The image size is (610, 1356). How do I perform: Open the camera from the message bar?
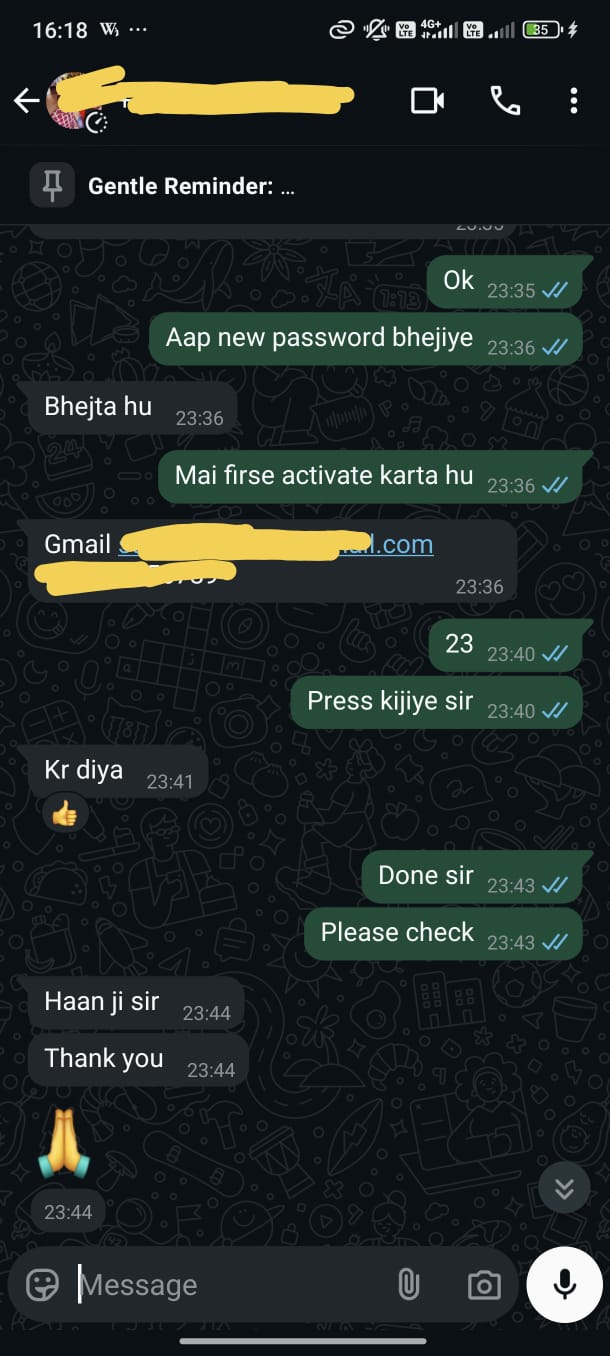(x=484, y=1285)
